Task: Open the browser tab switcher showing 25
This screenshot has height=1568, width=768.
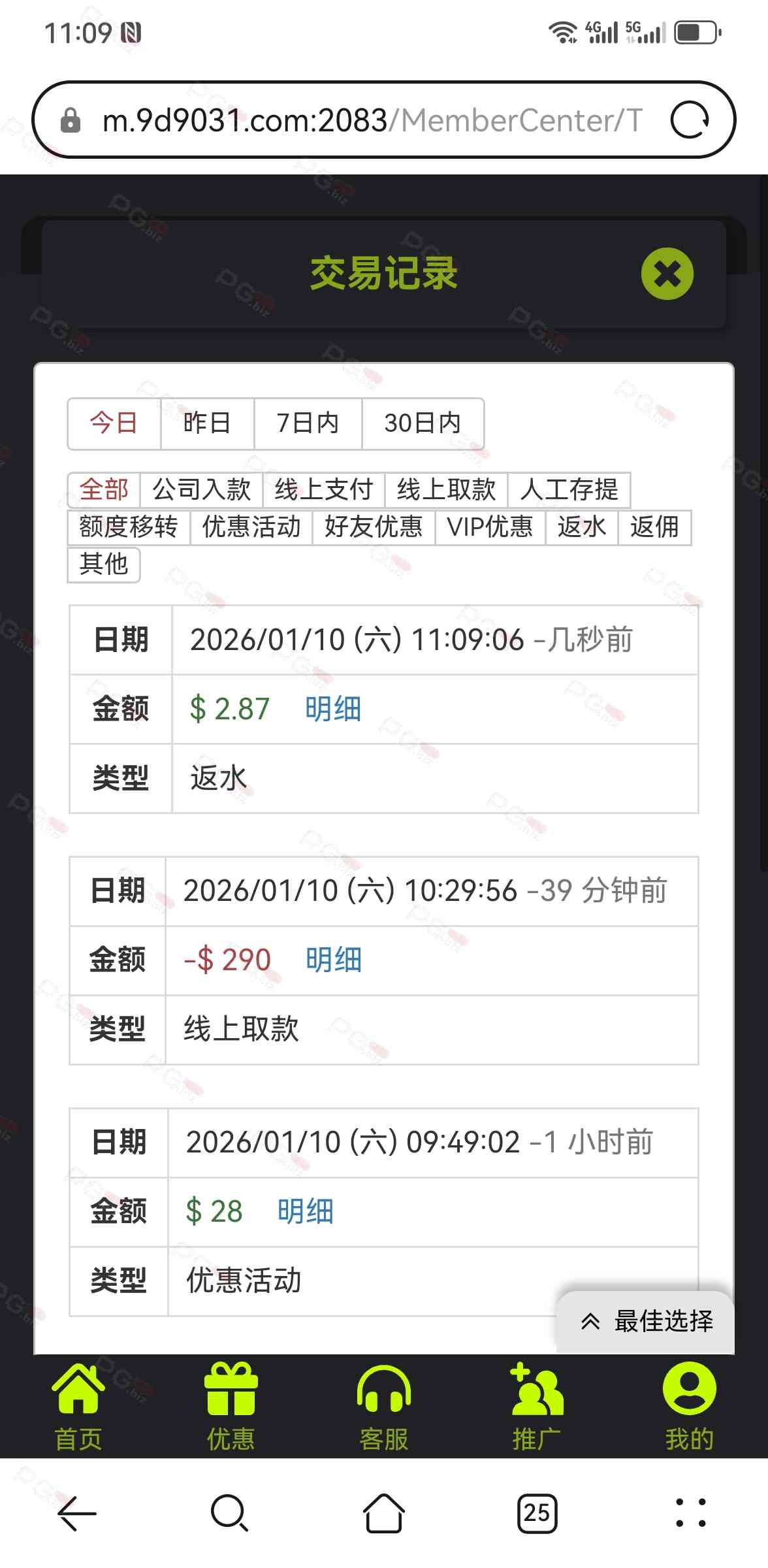Action: point(537,1512)
